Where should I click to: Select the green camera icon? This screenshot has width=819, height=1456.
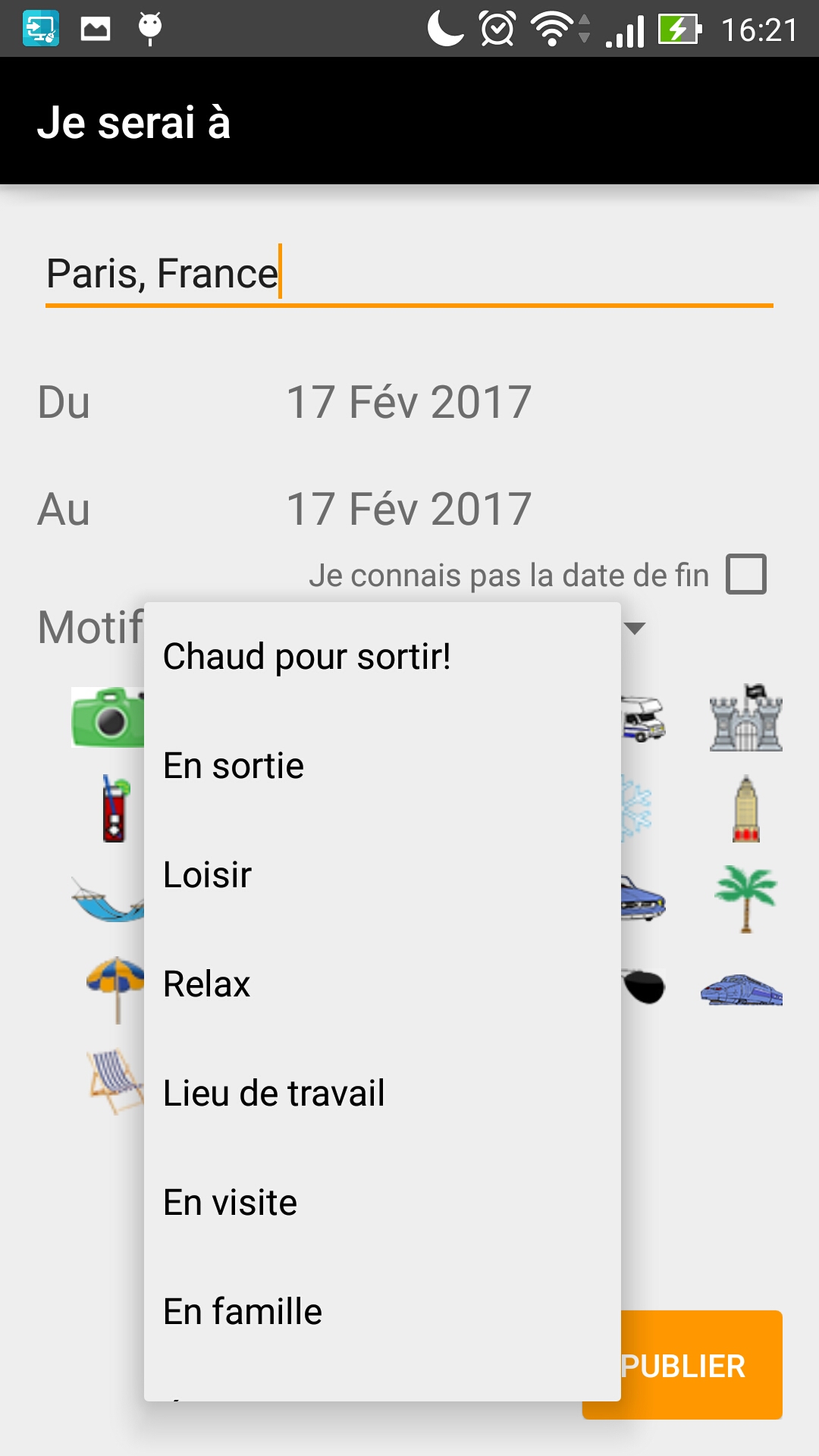(108, 717)
